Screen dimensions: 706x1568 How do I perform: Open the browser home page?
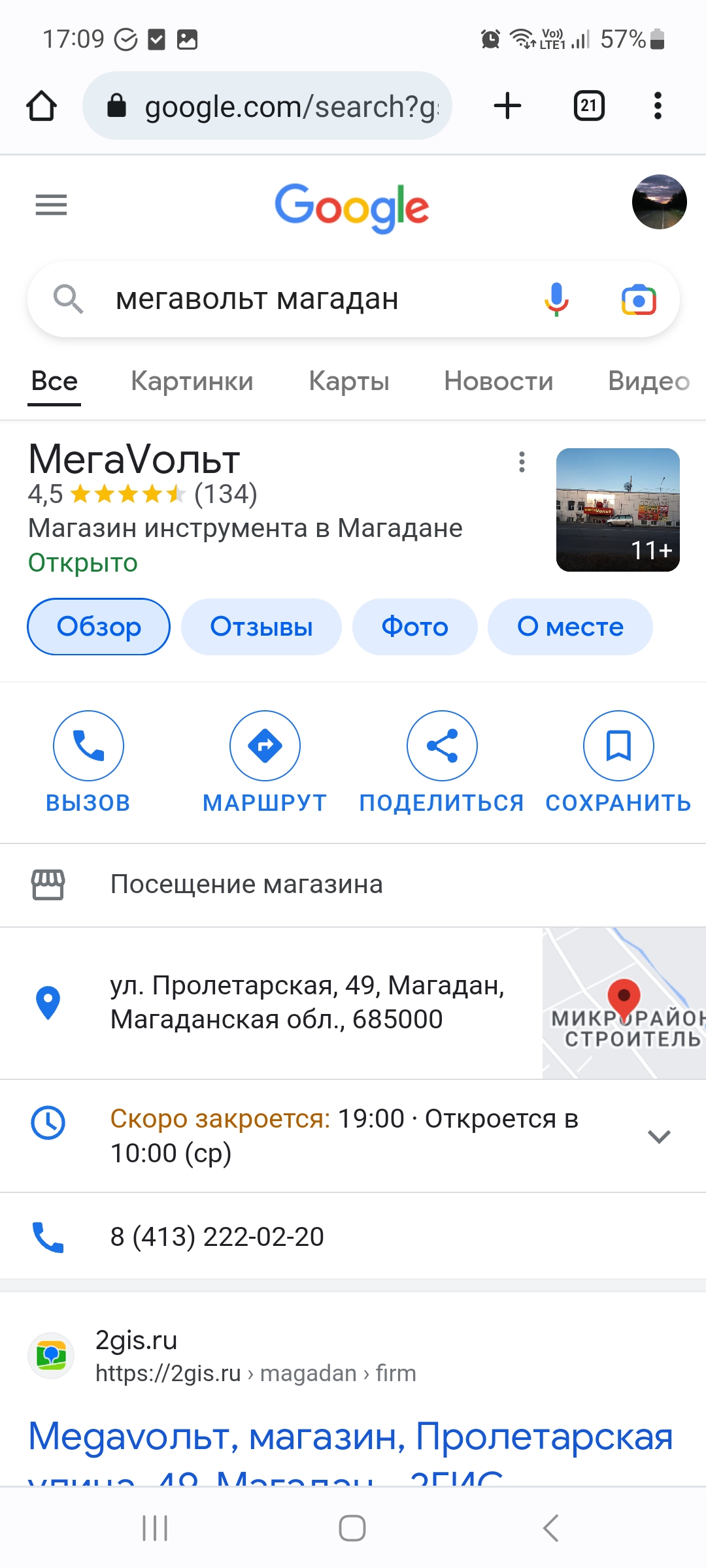click(41, 106)
